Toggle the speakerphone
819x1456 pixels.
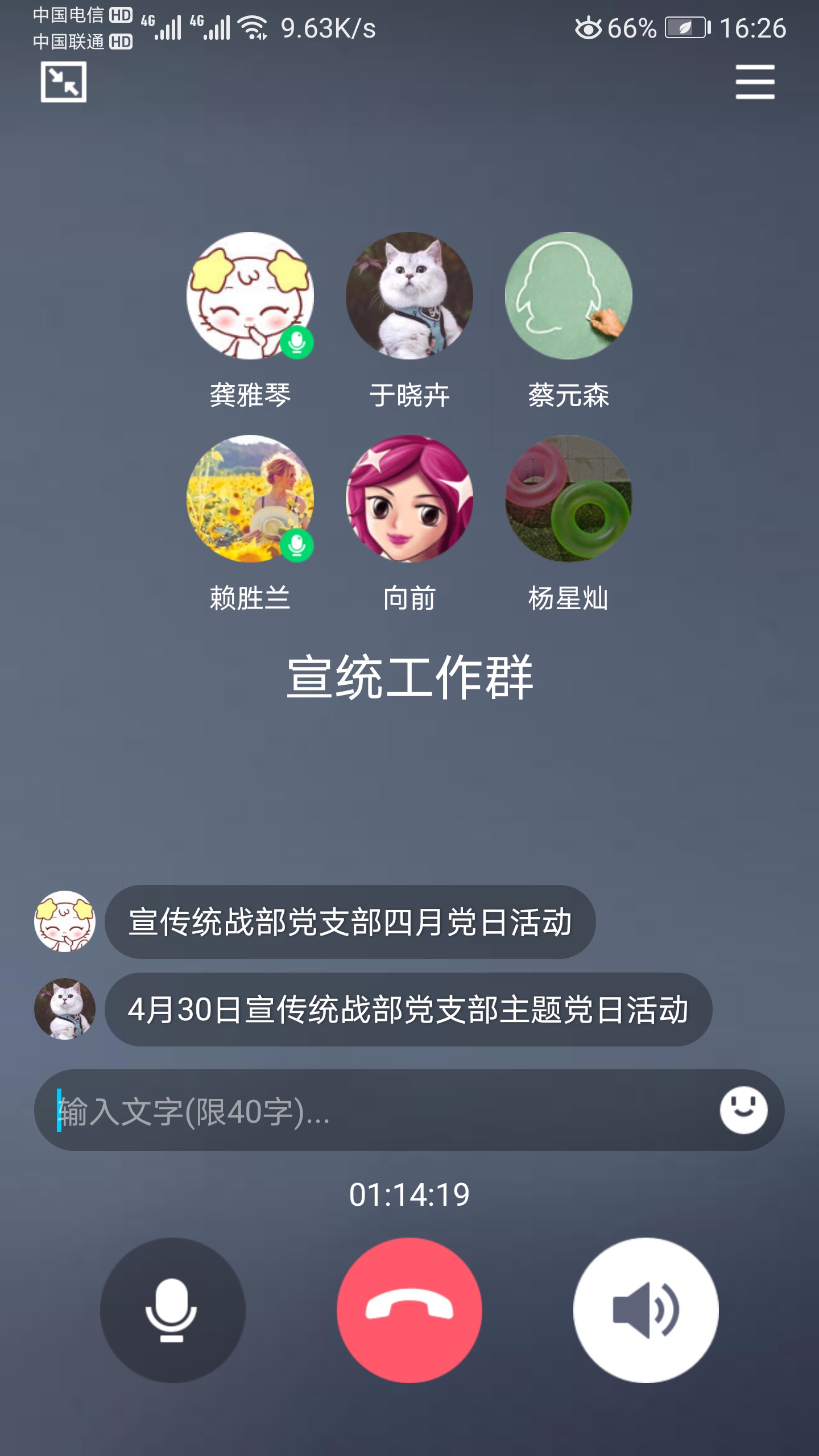[646, 1310]
